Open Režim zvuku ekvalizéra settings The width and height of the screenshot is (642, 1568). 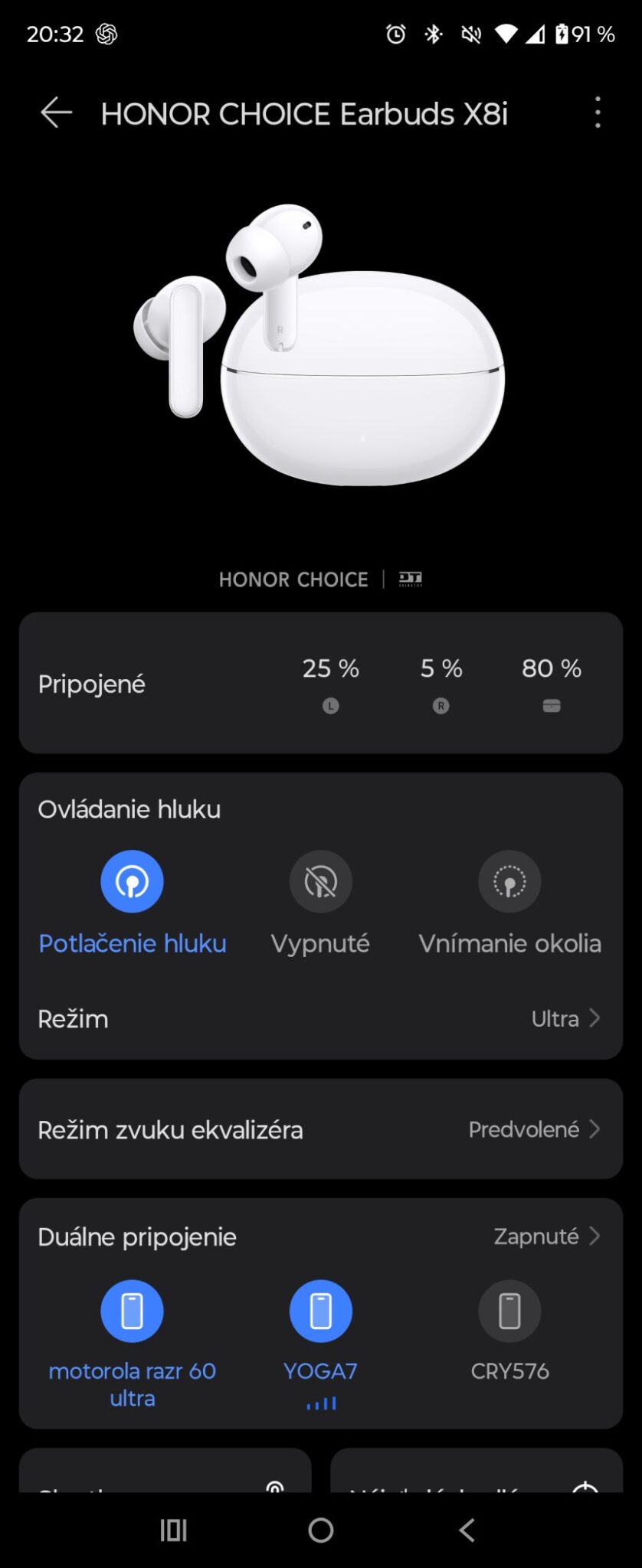tap(320, 1129)
